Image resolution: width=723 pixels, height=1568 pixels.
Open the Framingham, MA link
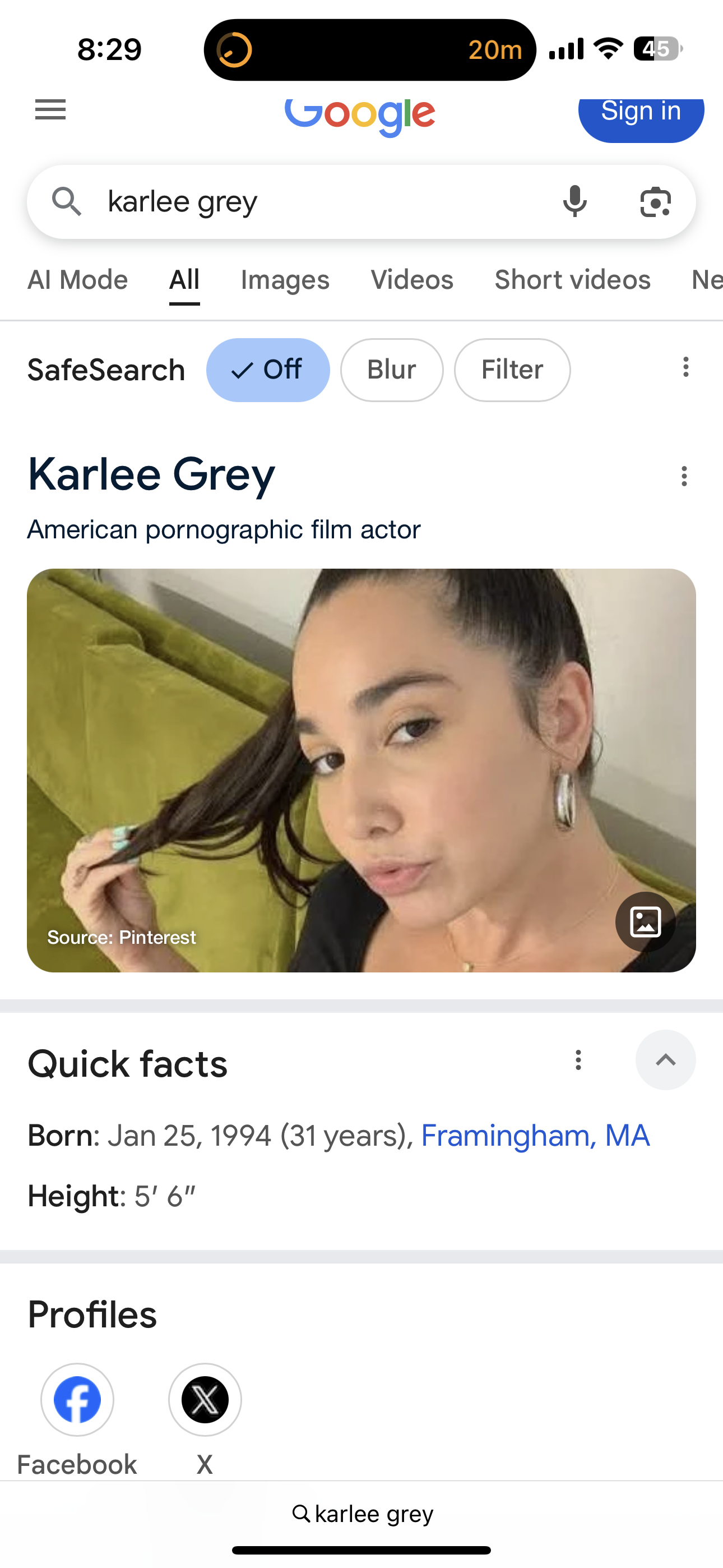[x=535, y=1135]
